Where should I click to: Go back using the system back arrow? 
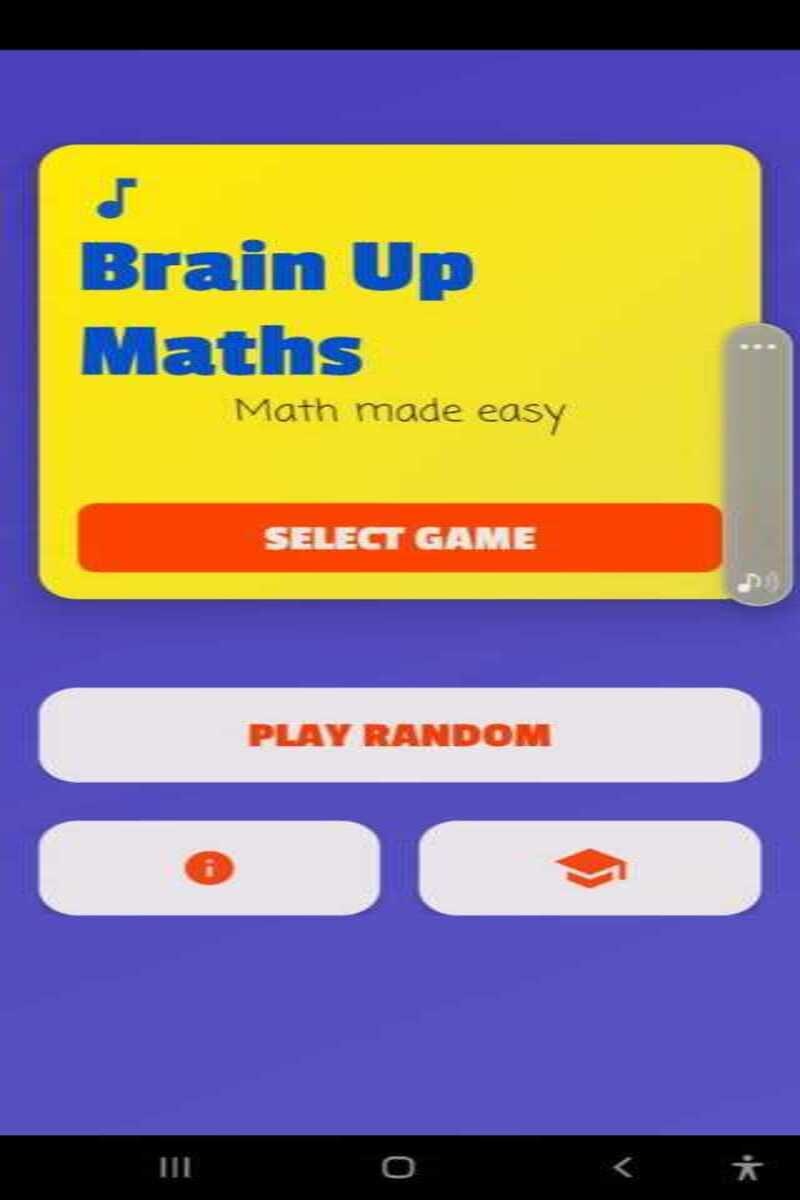tap(623, 1166)
